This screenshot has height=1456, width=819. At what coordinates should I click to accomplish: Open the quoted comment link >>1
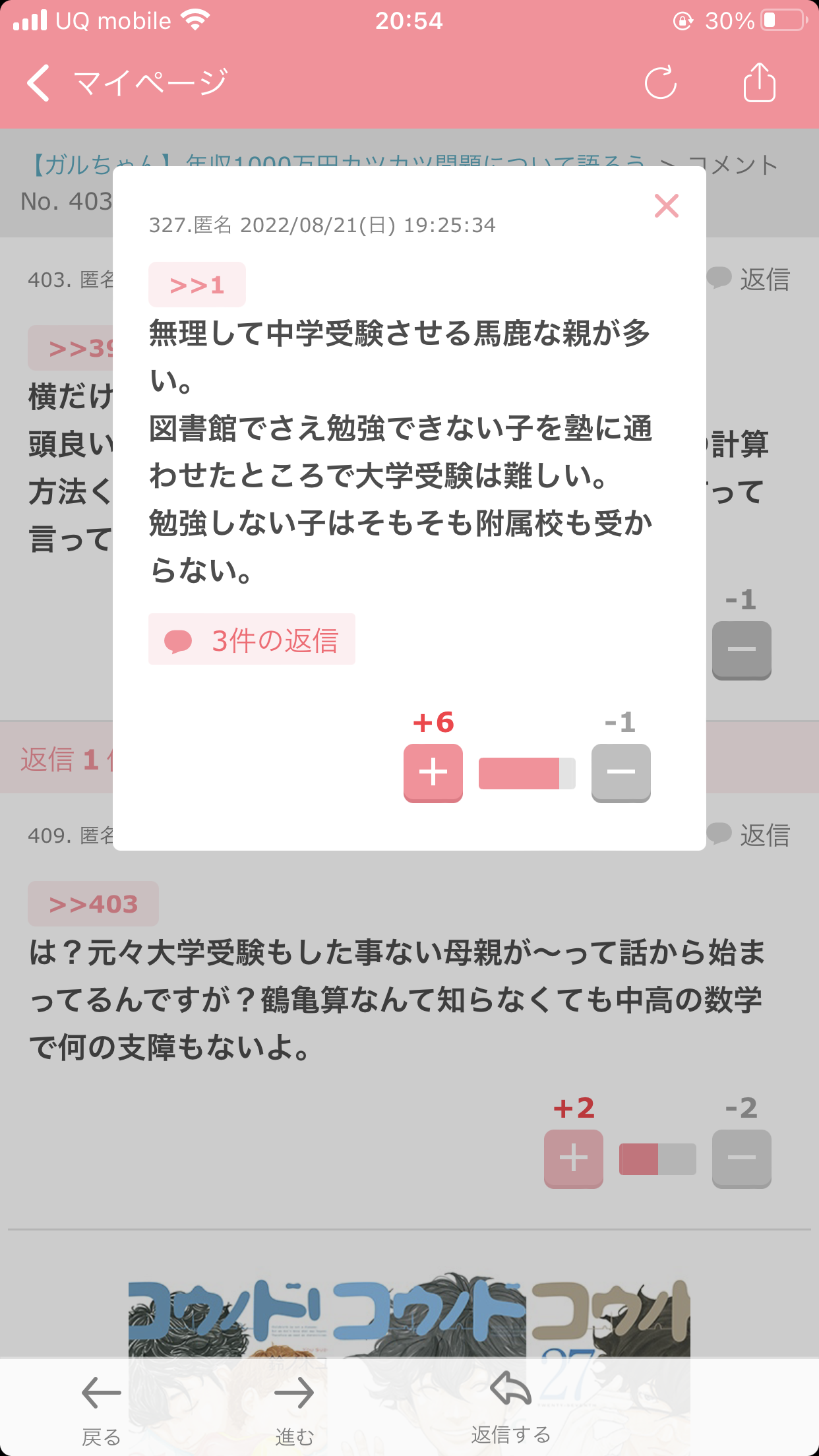197,284
